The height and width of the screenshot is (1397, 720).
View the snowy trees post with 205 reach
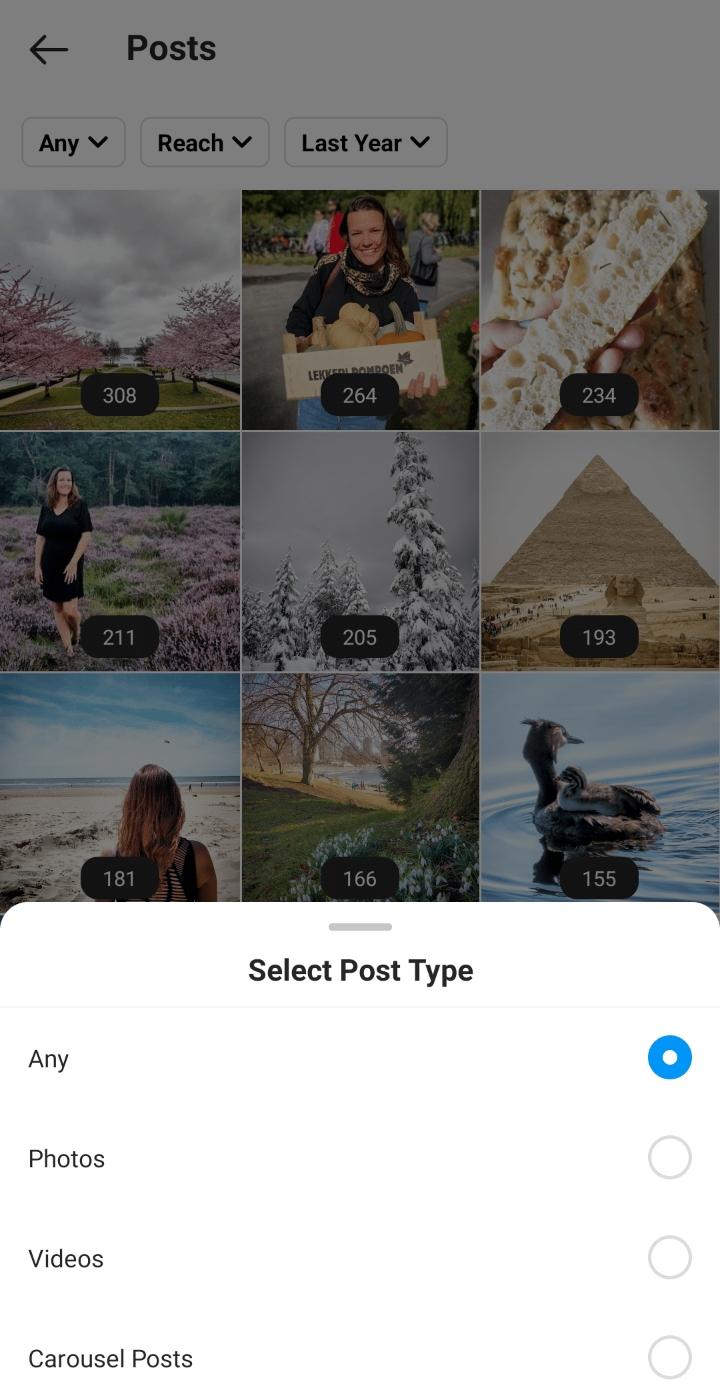(360, 551)
